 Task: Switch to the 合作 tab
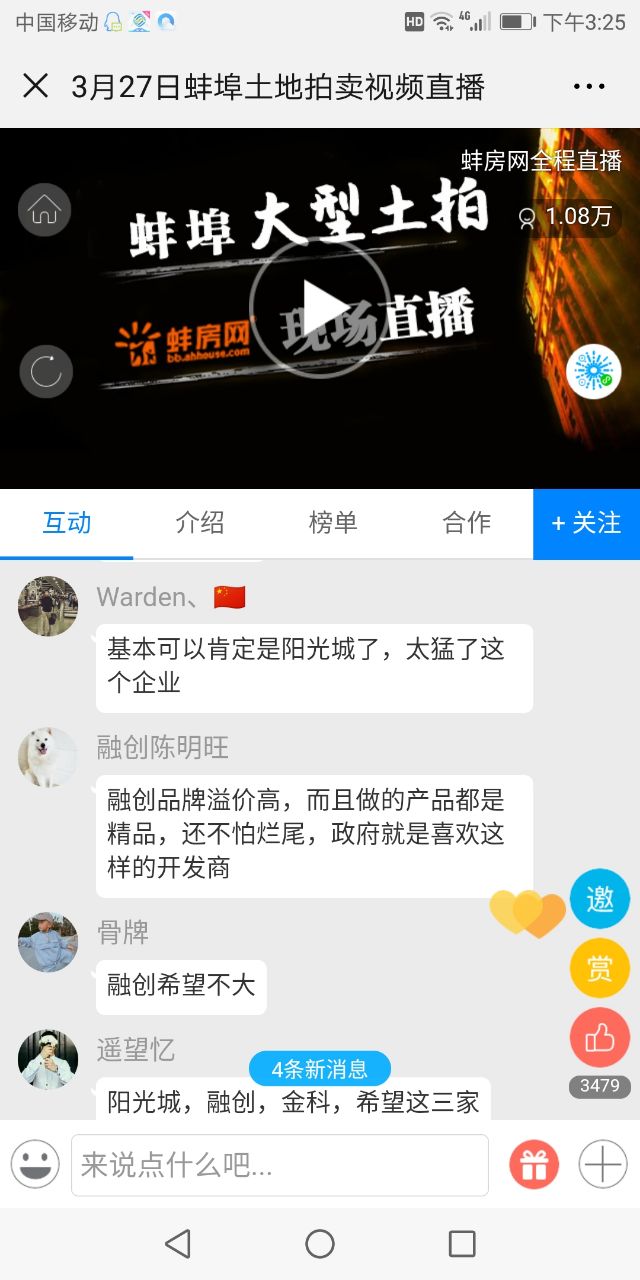[x=466, y=523]
